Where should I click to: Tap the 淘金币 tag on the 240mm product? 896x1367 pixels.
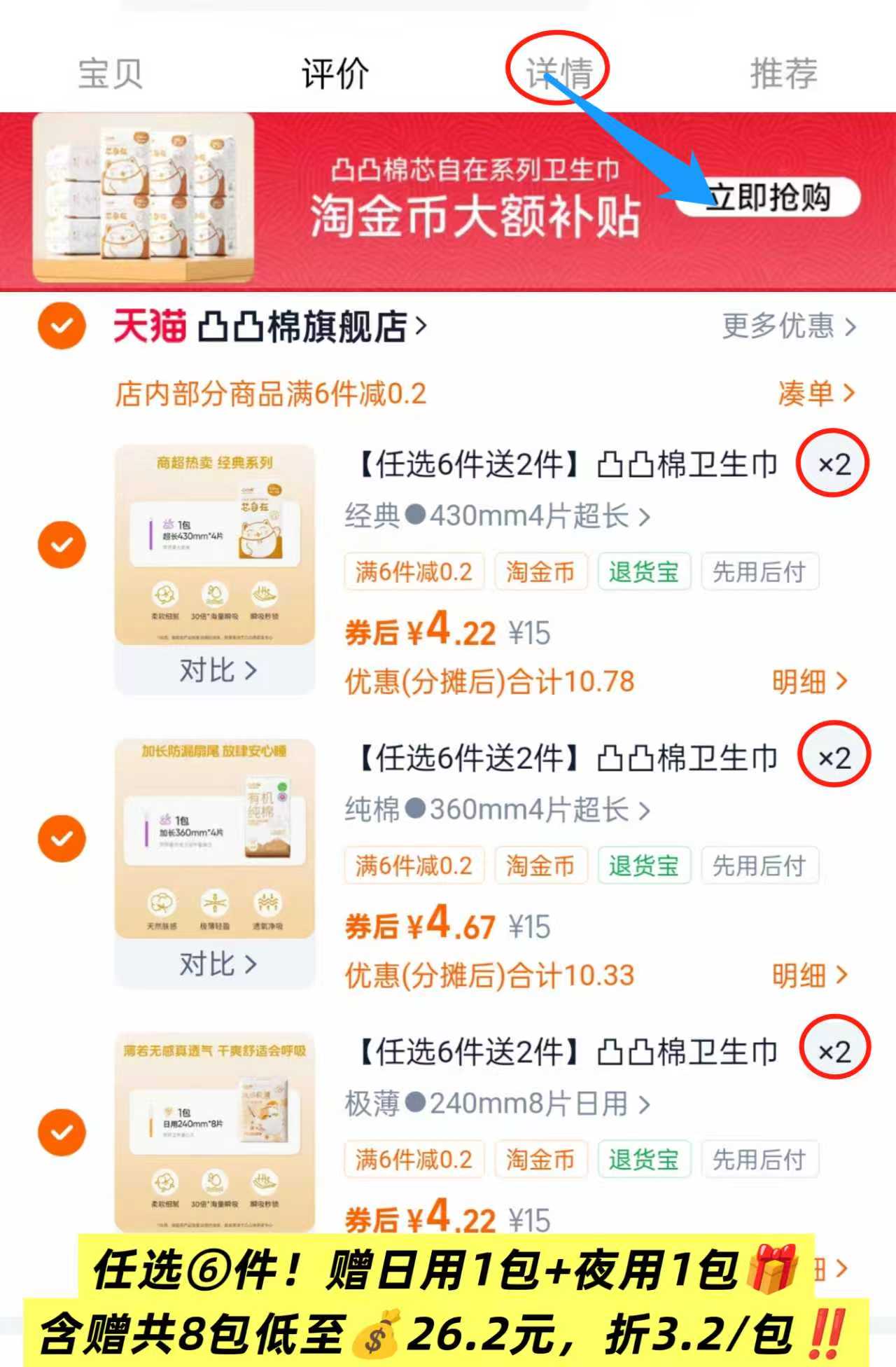540,1160
